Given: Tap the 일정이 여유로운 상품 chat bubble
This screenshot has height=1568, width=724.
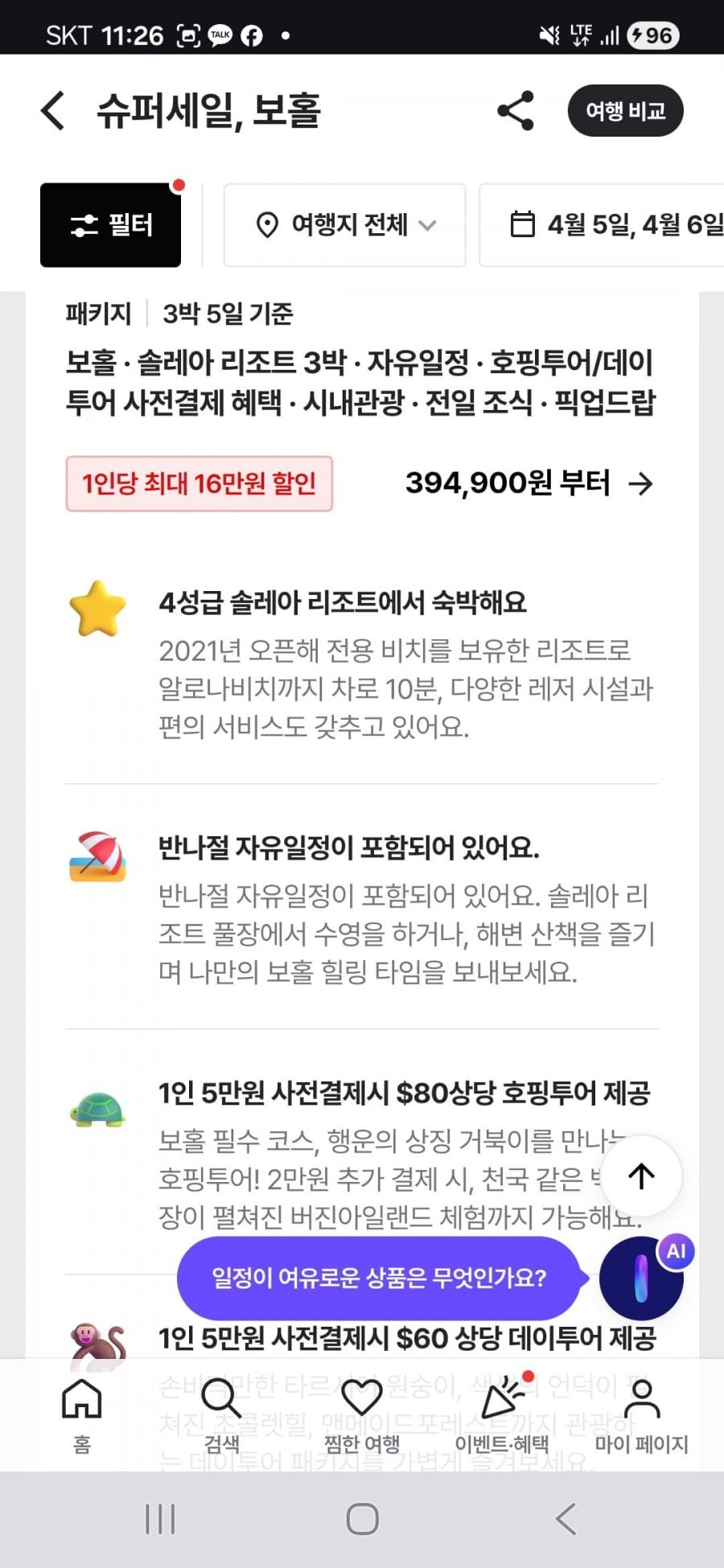Looking at the screenshot, I should tap(378, 1277).
